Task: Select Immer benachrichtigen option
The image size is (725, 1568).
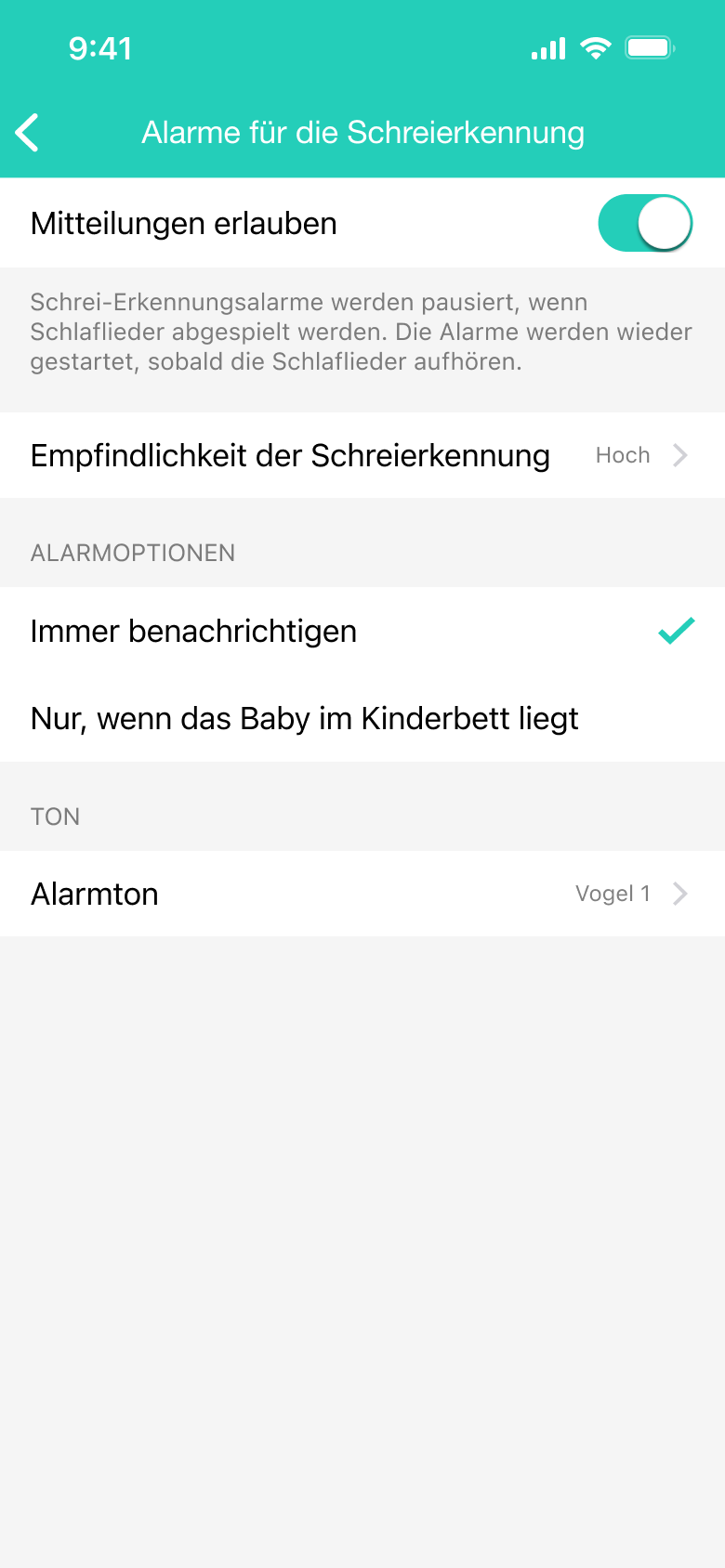Action: (x=362, y=632)
